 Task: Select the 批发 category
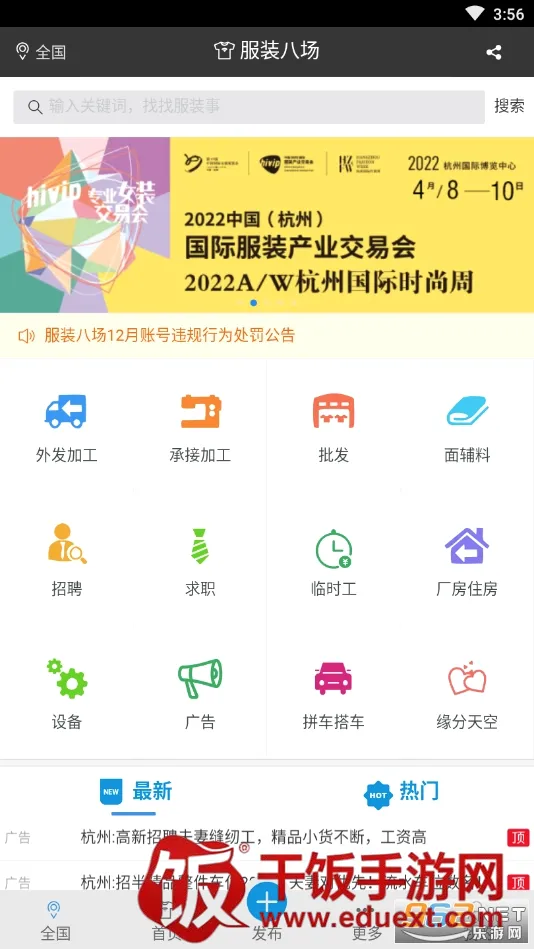334,428
